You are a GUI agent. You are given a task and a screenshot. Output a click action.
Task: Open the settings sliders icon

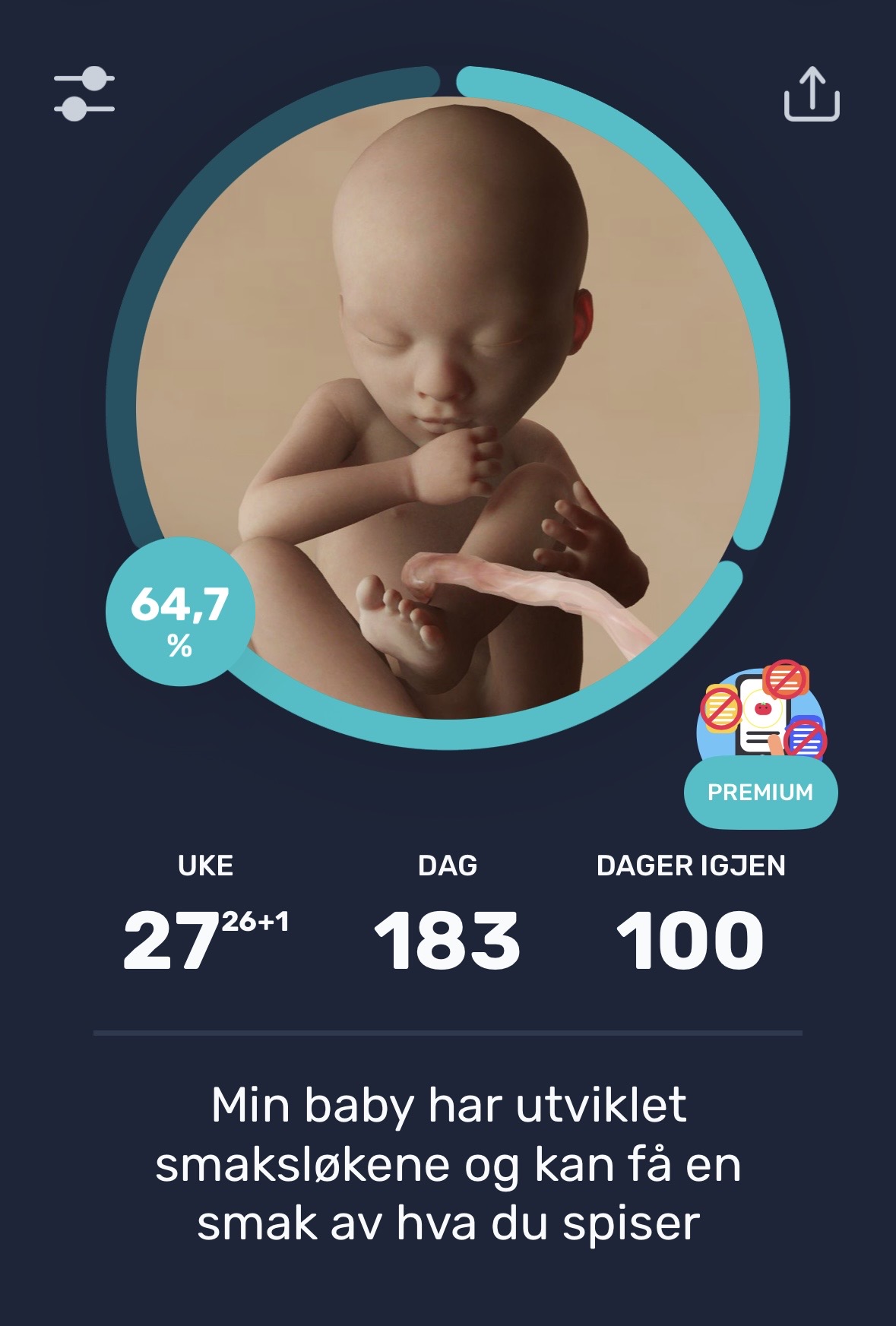click(84, 94)
